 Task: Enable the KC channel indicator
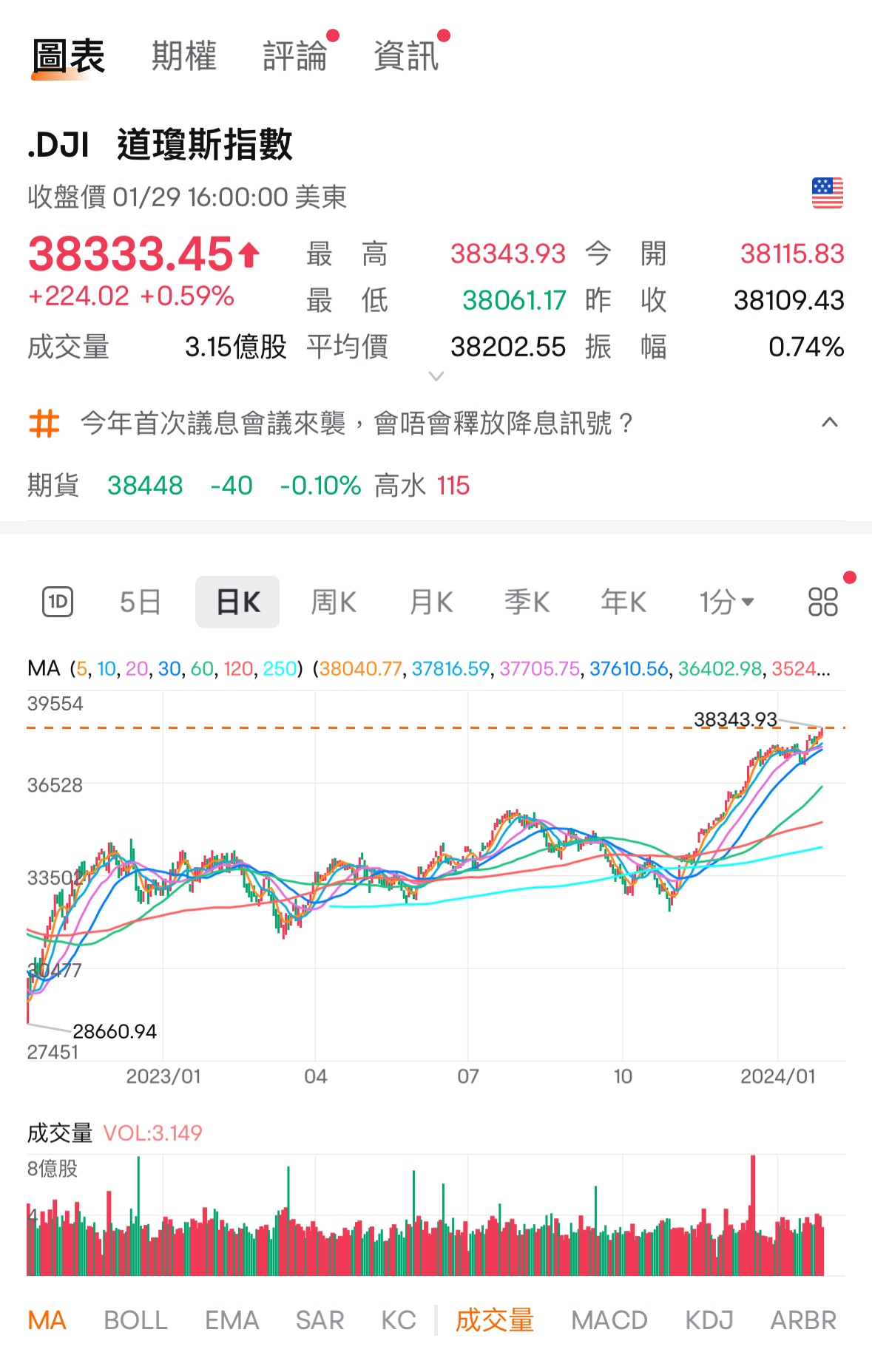pos(398,1320)
